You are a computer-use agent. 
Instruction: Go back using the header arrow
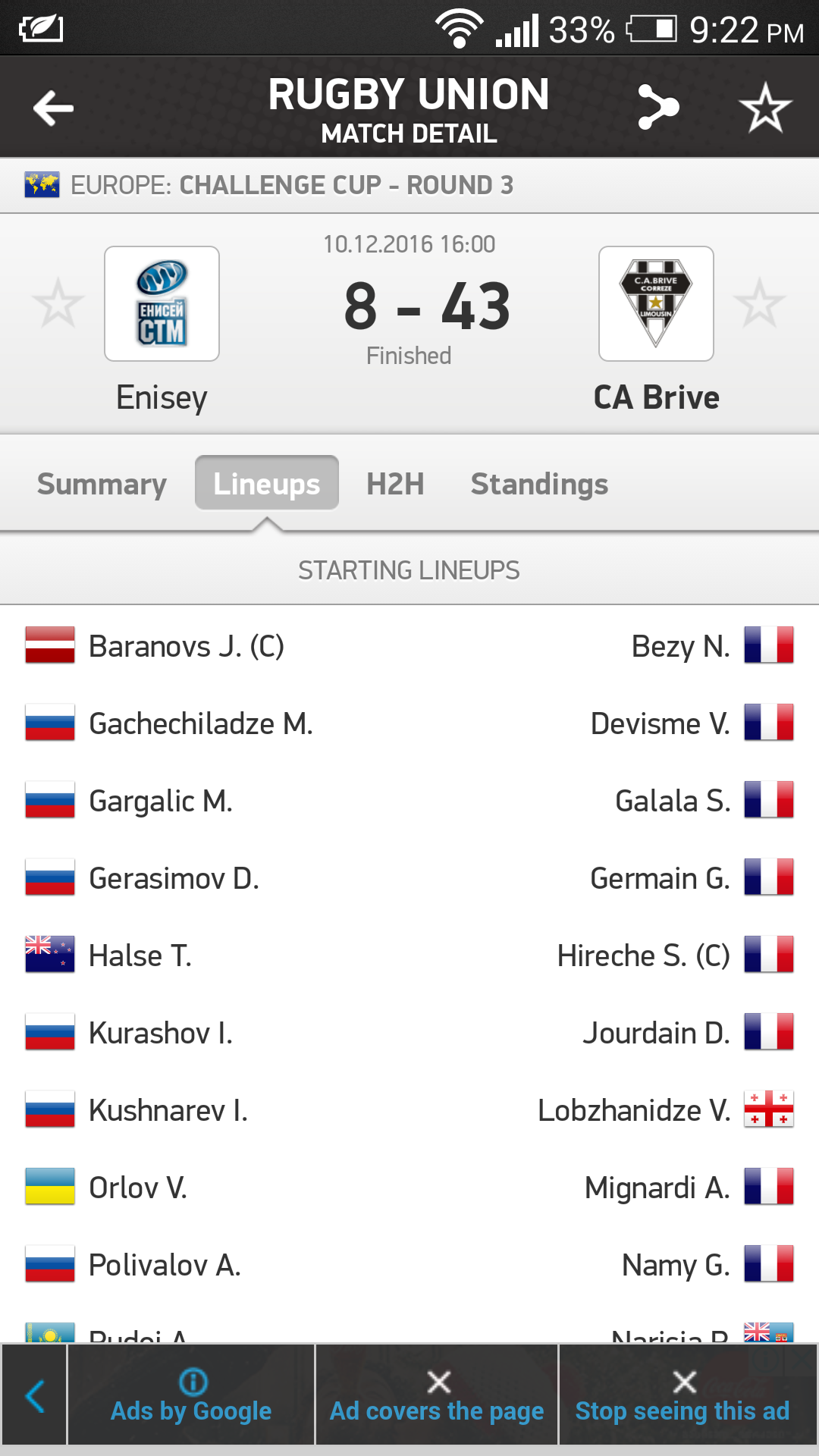click(53, 108)
